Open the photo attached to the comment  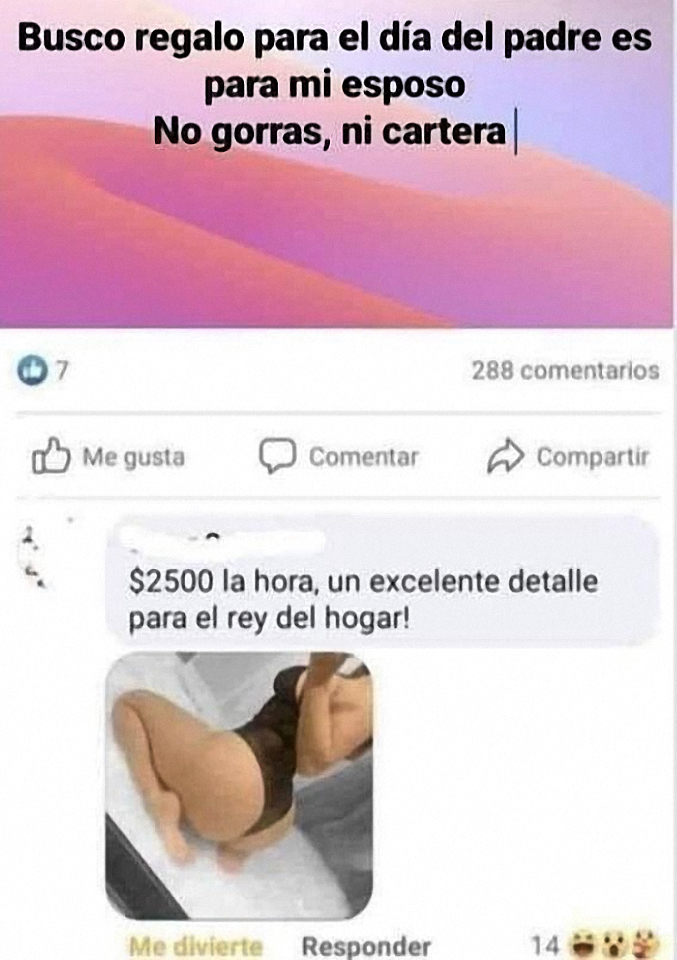click(239, 785)
